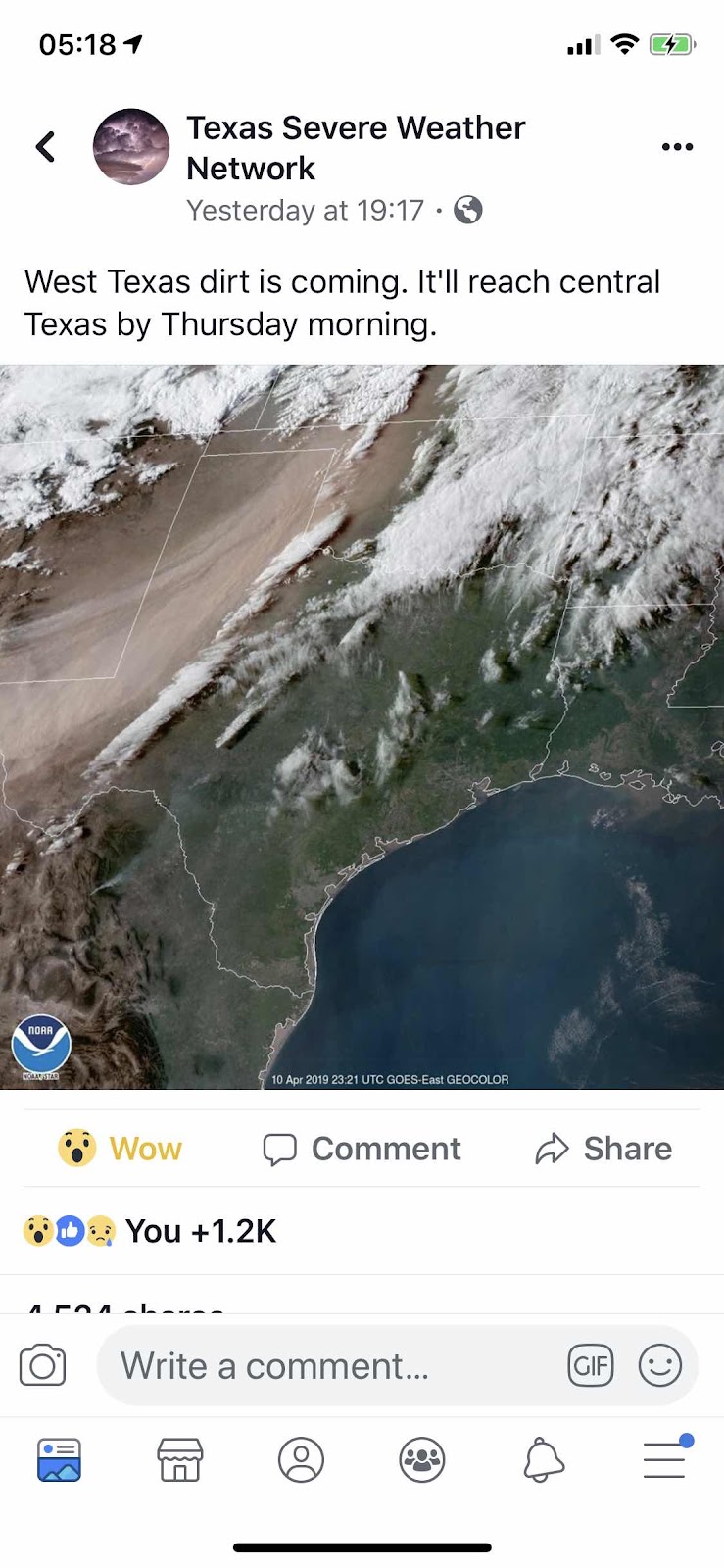724x1568 pixels.
Task: Change the Wow reaction on this post
Action: (121, 1149)
